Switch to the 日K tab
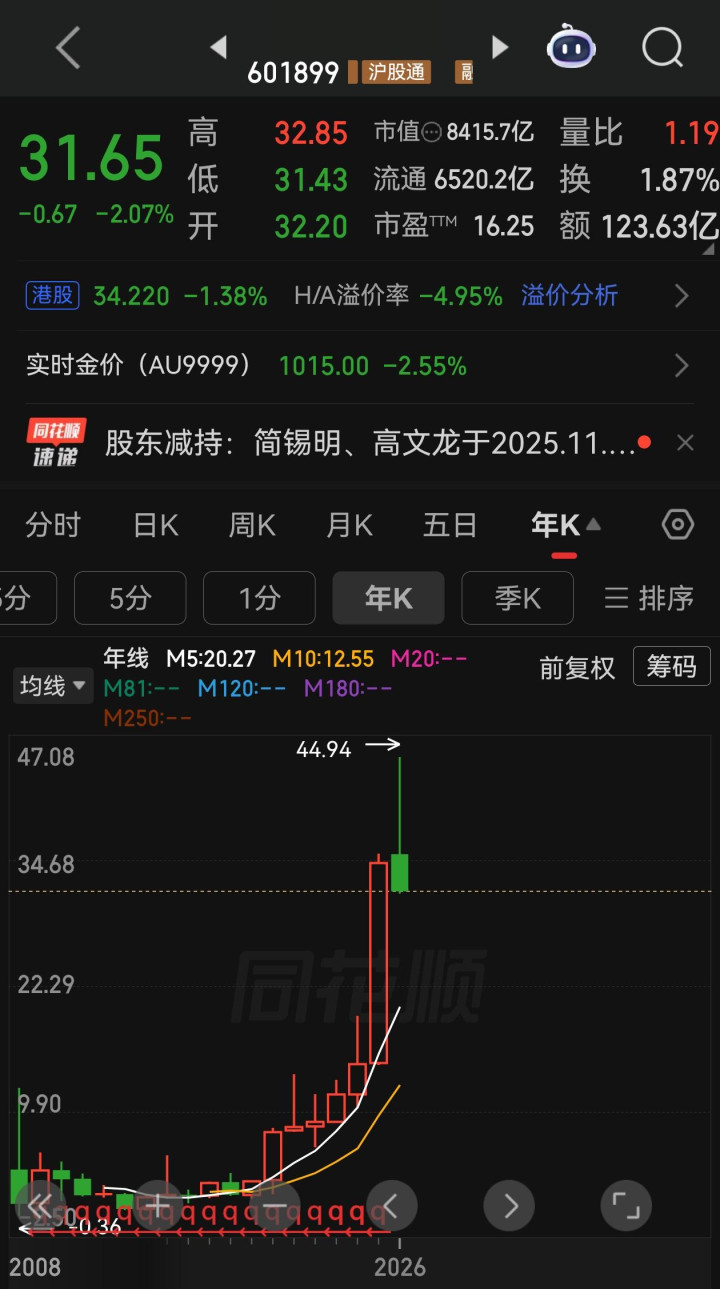The image size is (720, 1289). (156, 525)
